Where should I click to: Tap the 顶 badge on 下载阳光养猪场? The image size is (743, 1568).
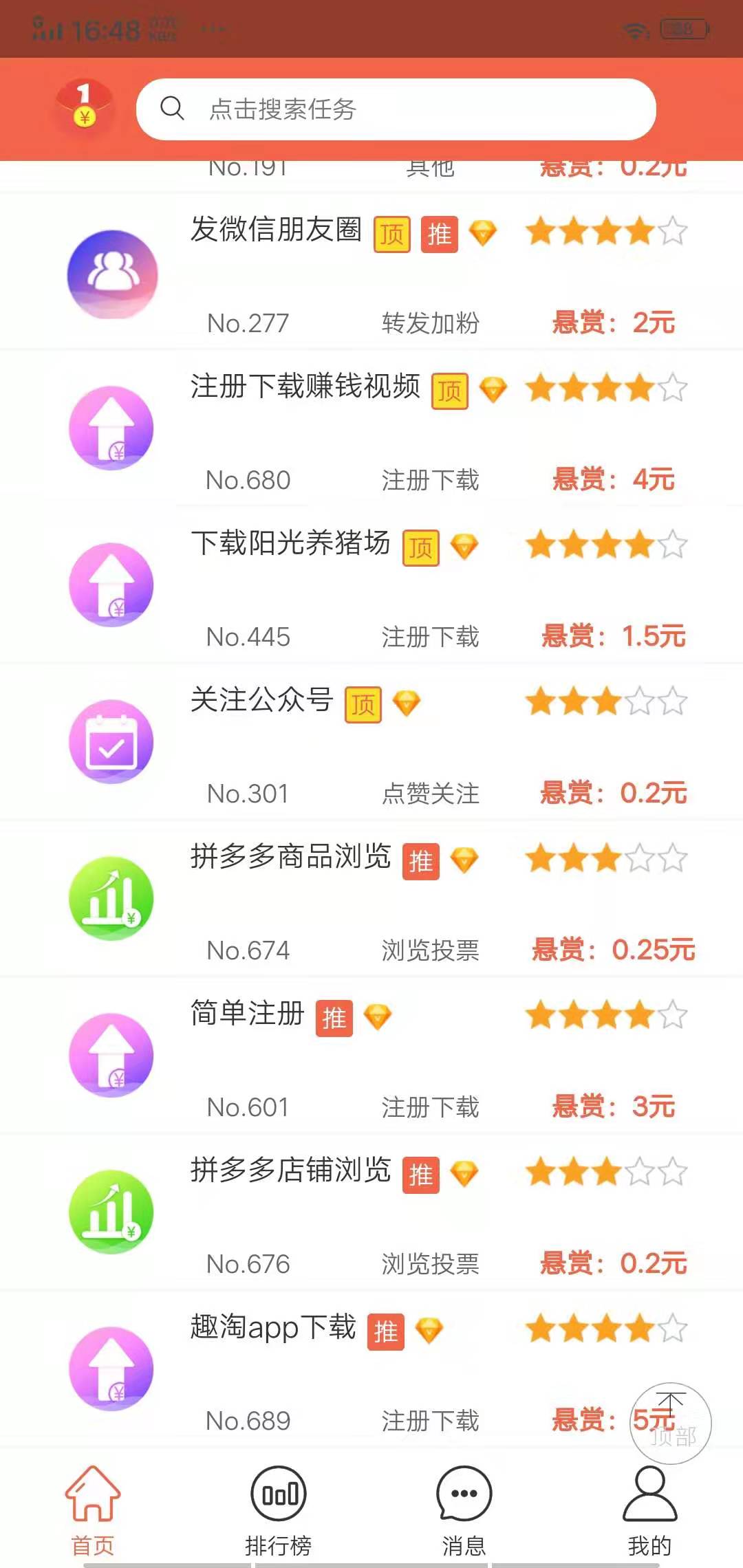point(421,547)
